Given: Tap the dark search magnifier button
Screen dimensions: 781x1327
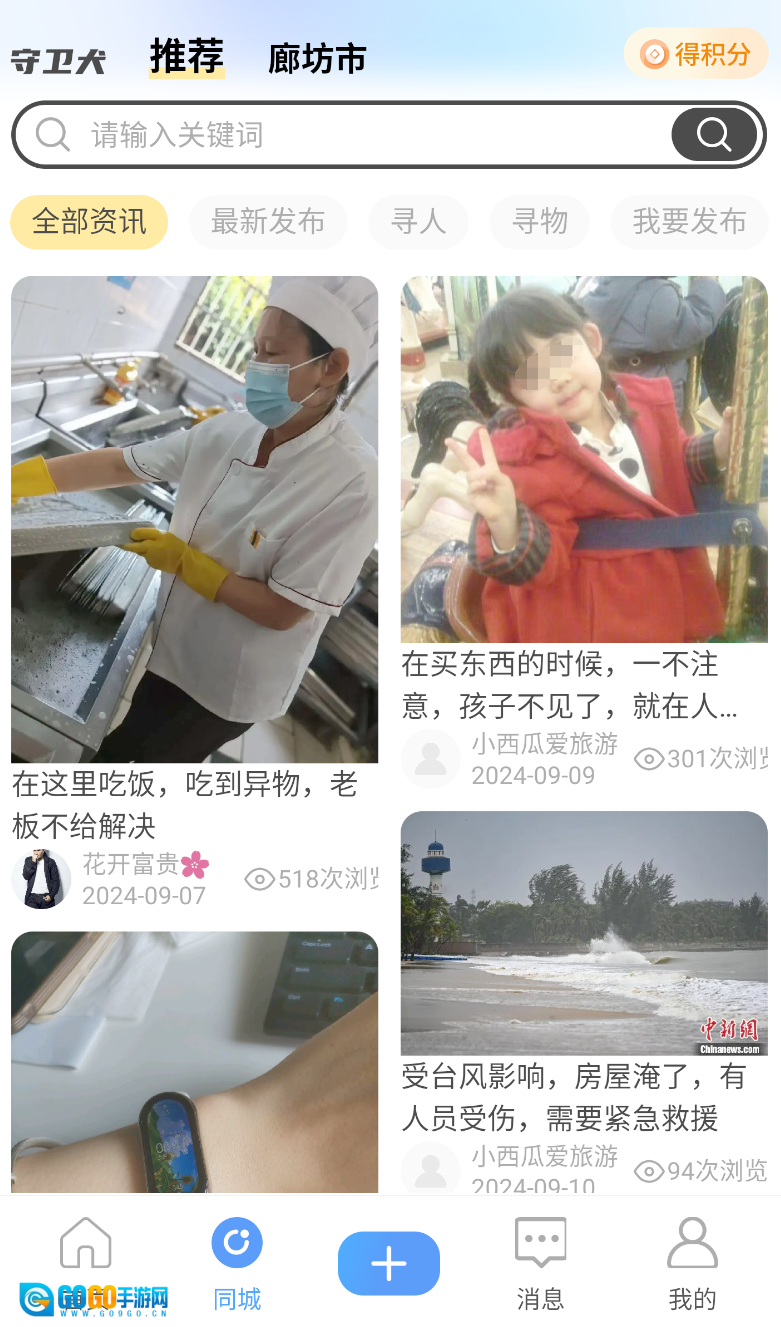Looking at the screenshot, I should coord(713,135).
